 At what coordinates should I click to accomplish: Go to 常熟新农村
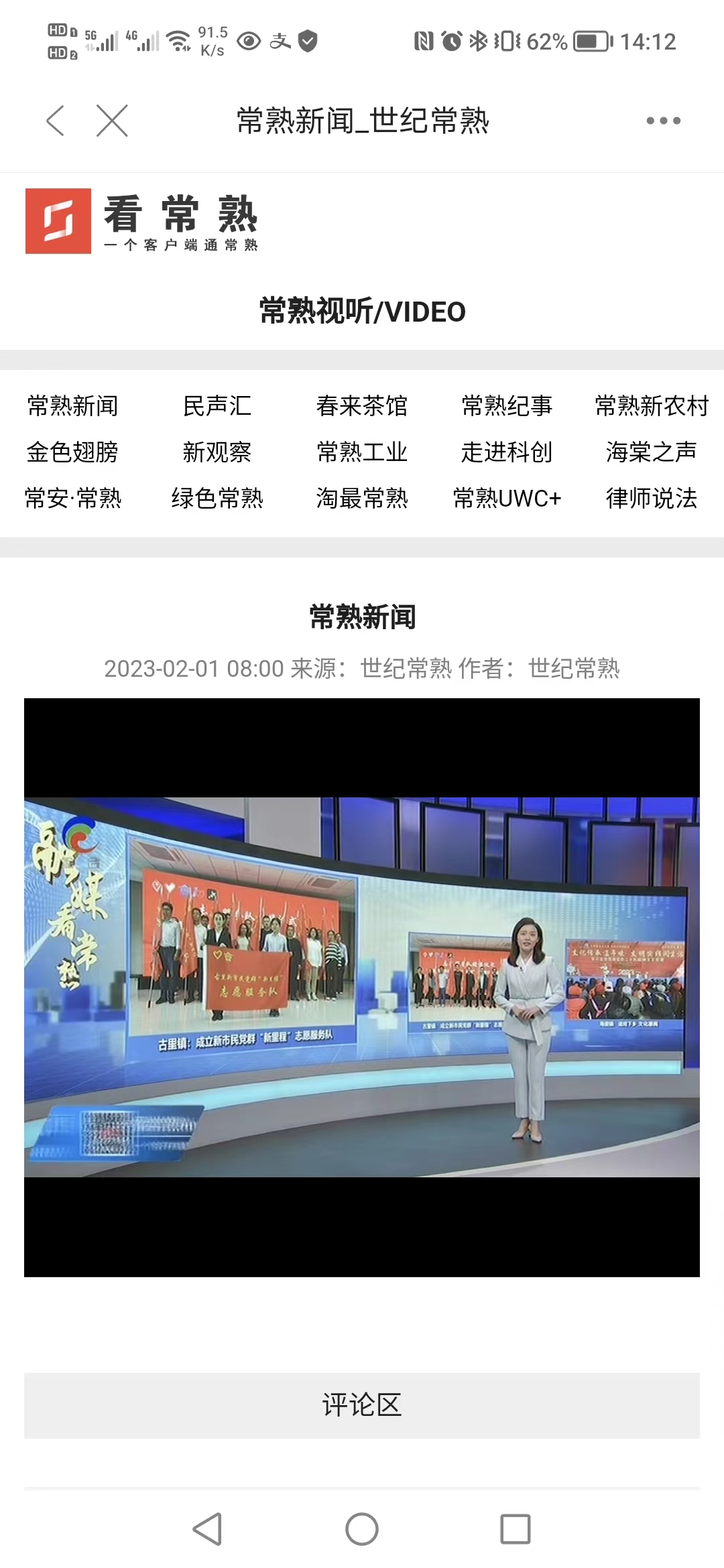pos(652,406)
